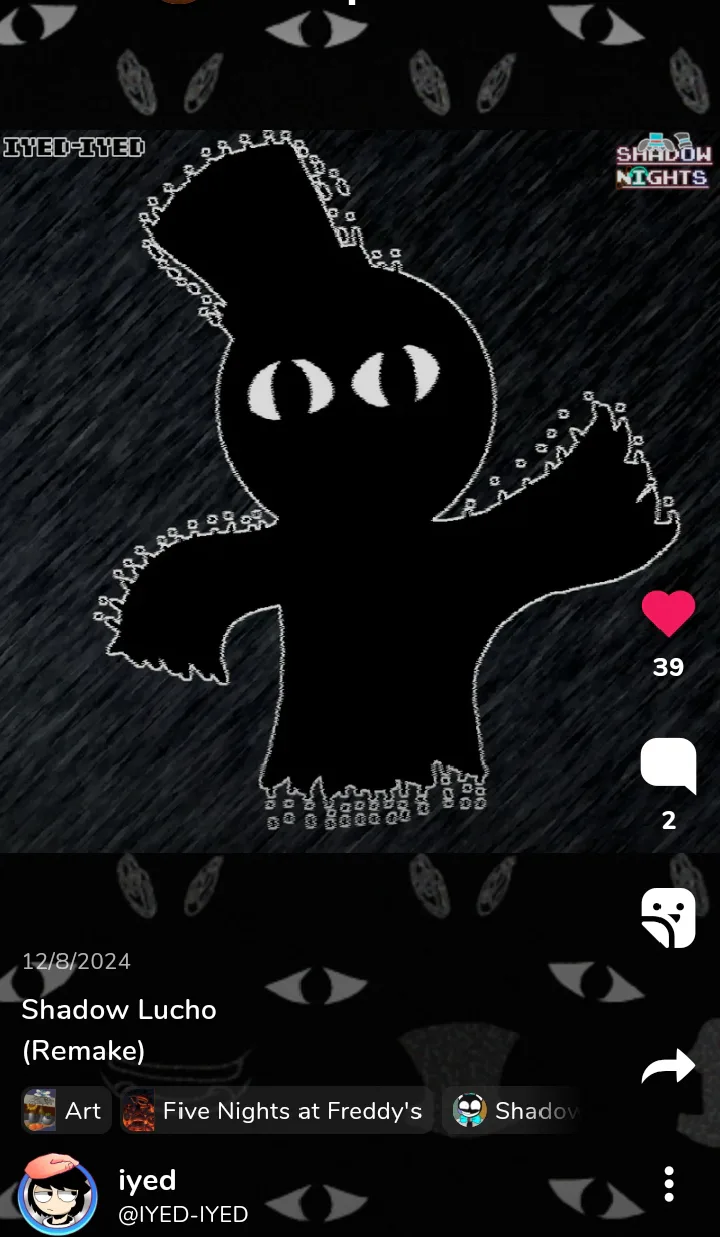Share this post via arrow icon
Screen dimensions: 720x1237
click(x=668, y=1067)
